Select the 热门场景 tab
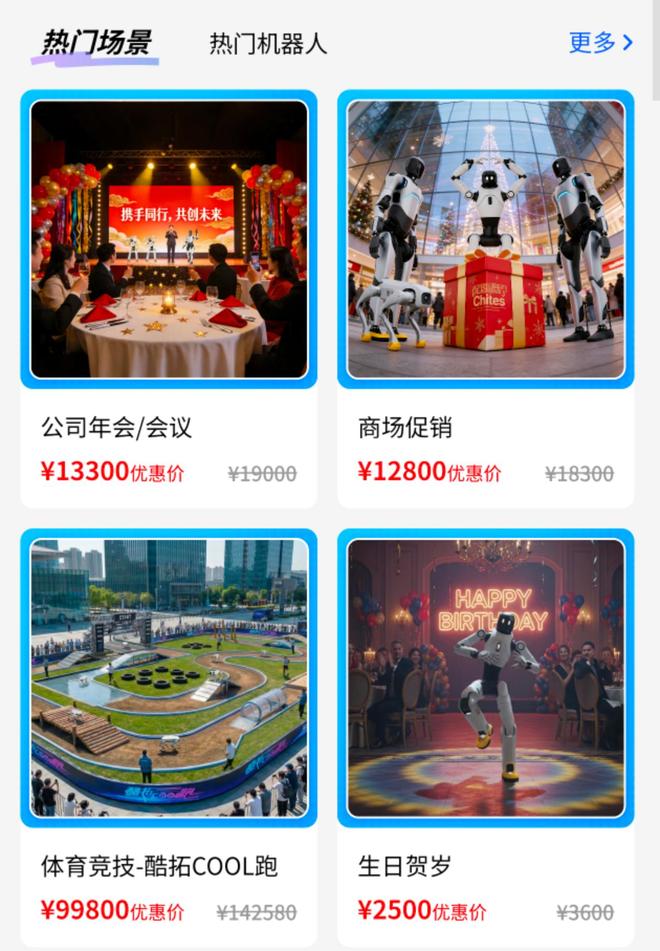This screenshot has width=660, height=951. [x=96, y=44]
